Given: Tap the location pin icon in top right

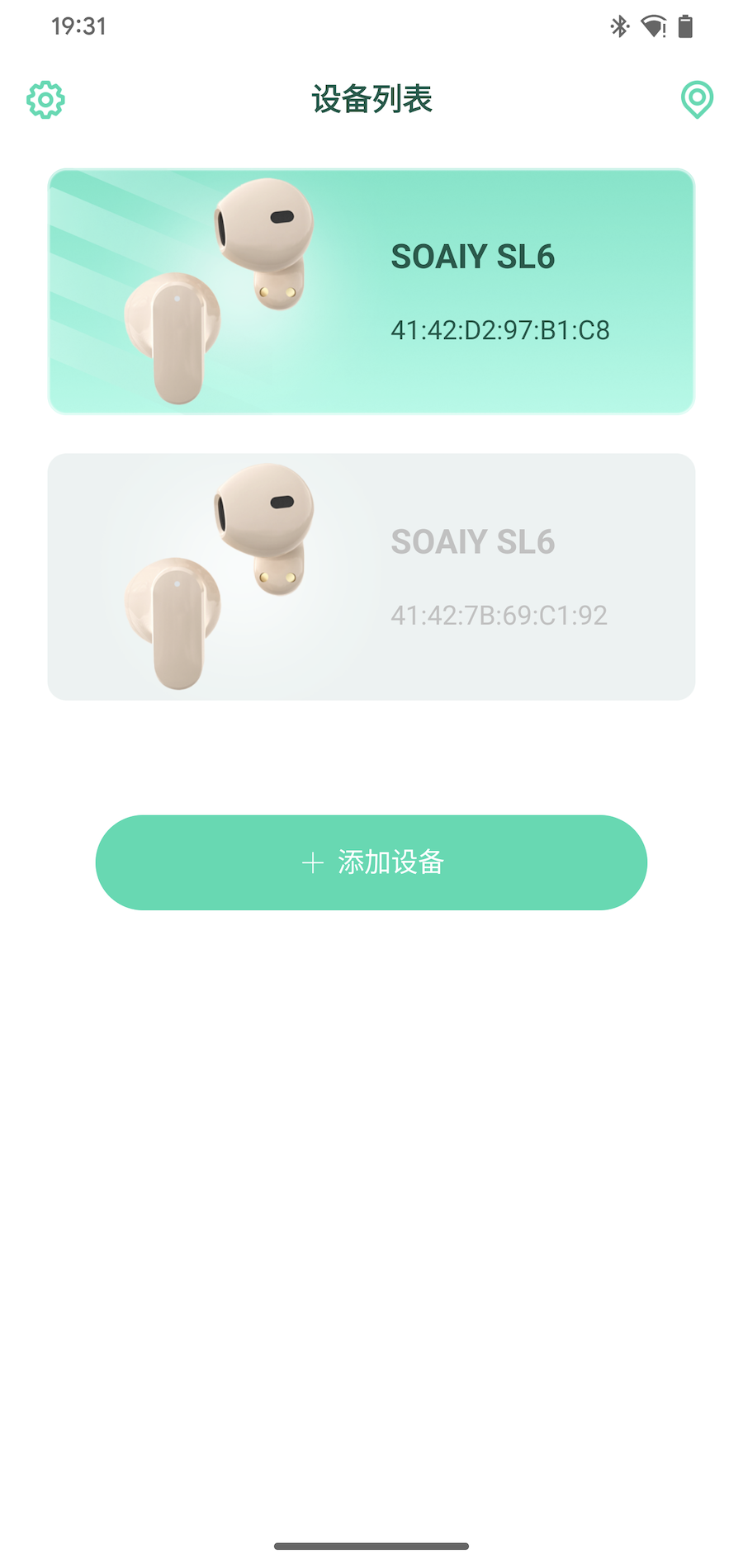Looking at the screenshot, I should (698, 99).
